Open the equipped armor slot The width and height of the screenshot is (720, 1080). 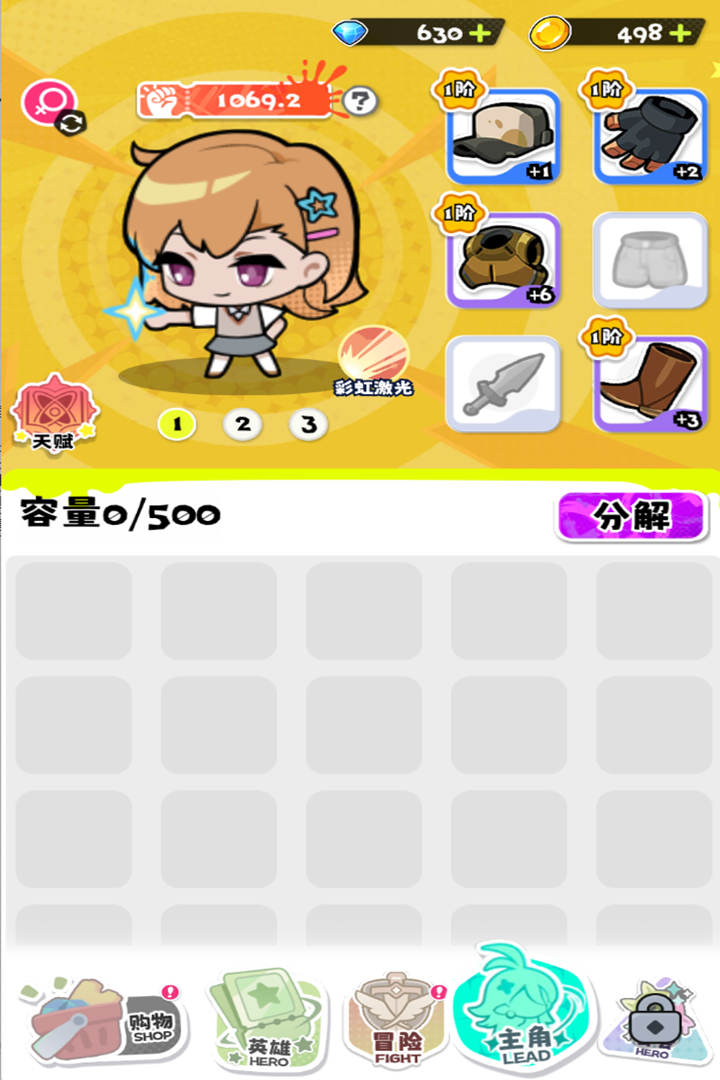pyautogui.click(x=502, y=260)
